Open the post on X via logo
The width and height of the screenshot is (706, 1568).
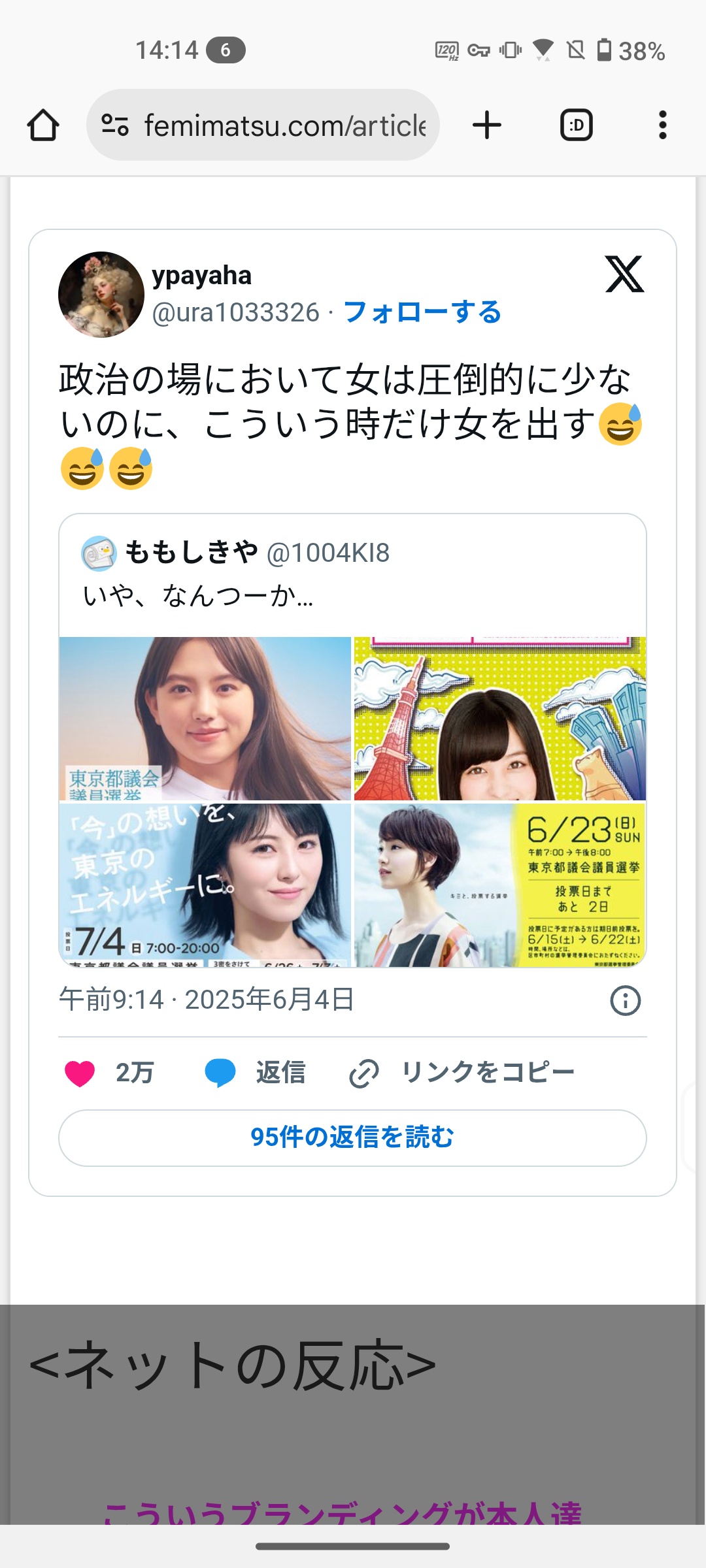pyautogui.click(x=624, y=274)
